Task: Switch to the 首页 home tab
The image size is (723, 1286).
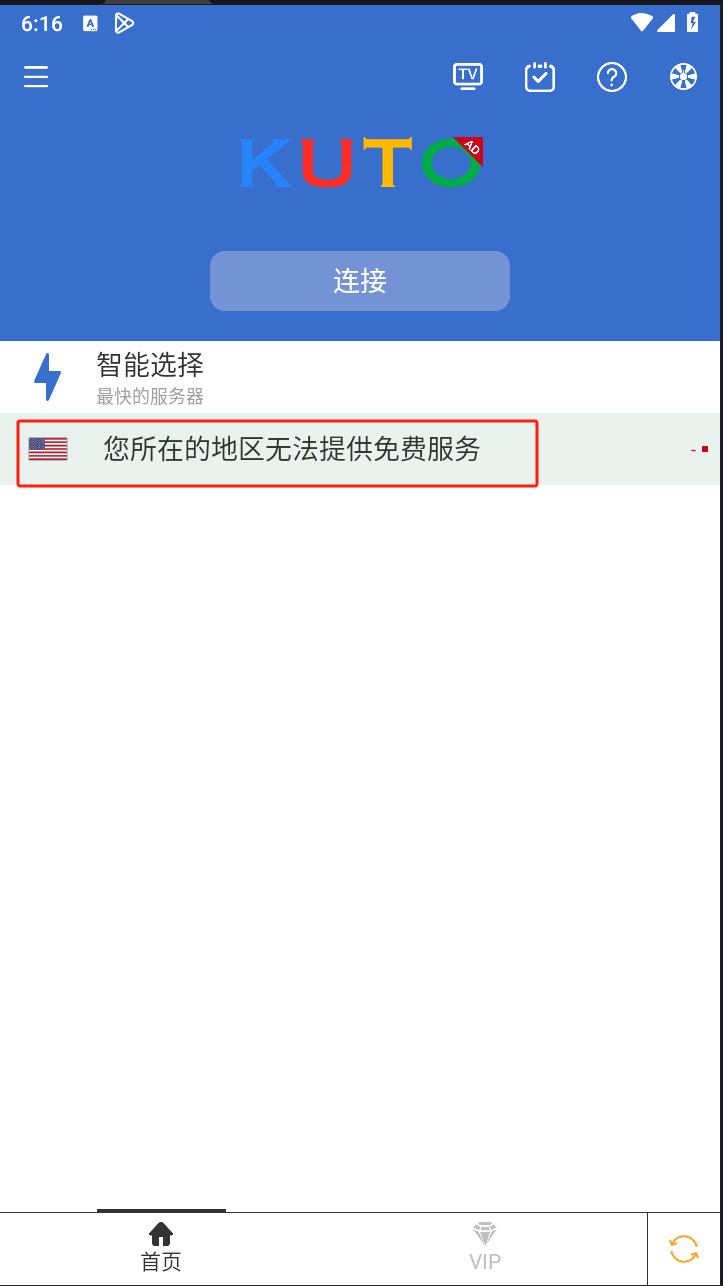Action: [161, 1247]
